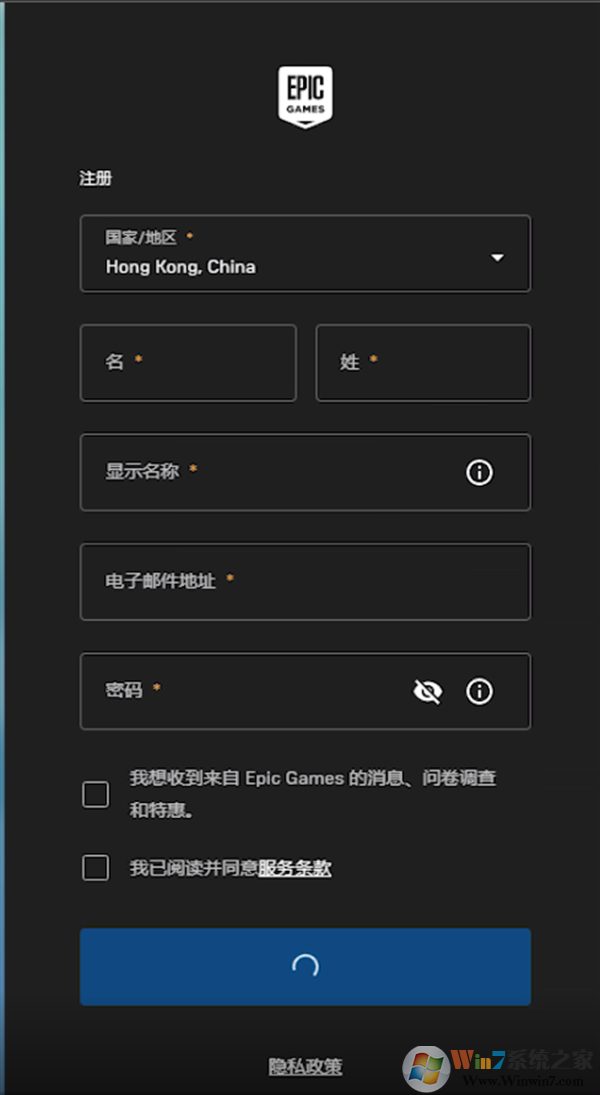600x1095 pixels.
Task: Tap the 姓 last name field
Action: tap(423, 362)
